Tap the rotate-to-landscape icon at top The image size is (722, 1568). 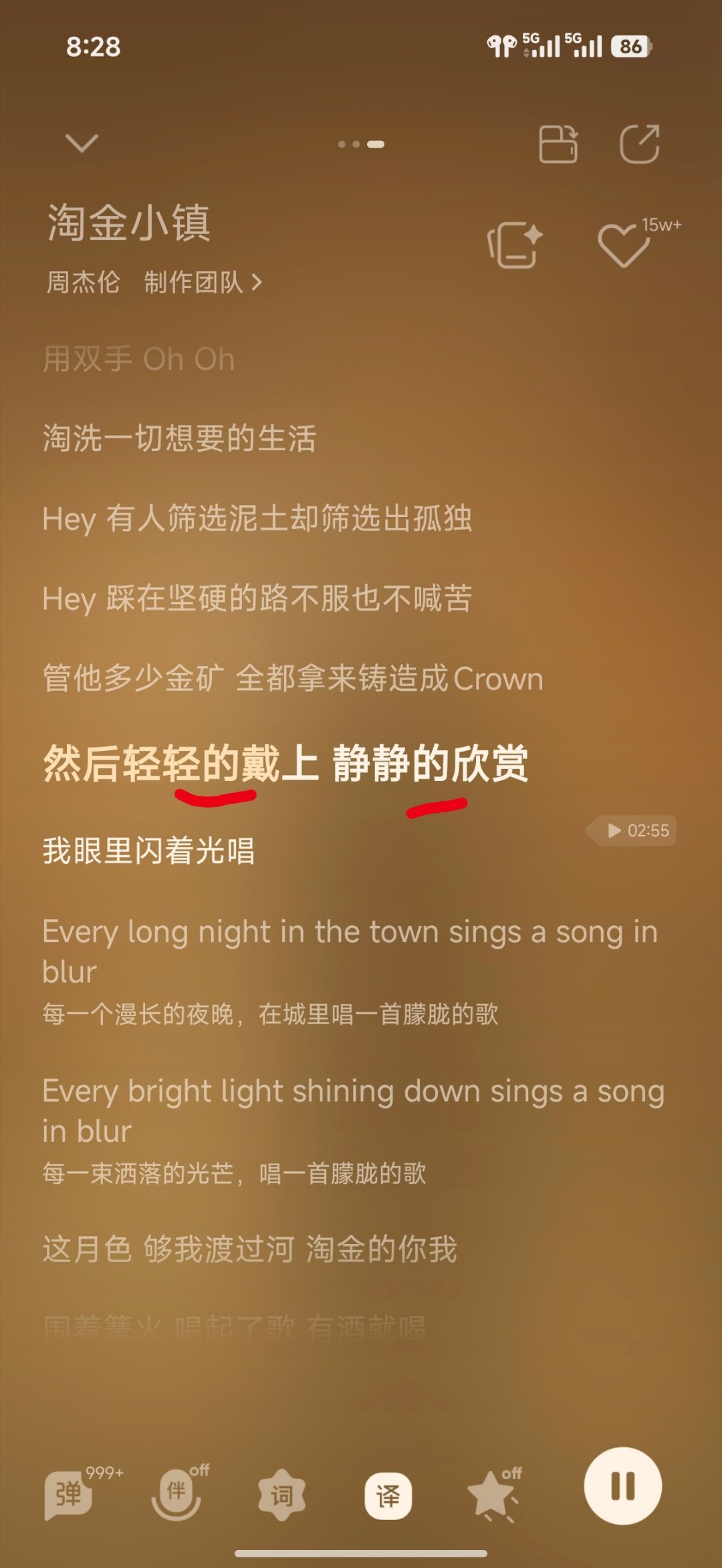[559, 144]
